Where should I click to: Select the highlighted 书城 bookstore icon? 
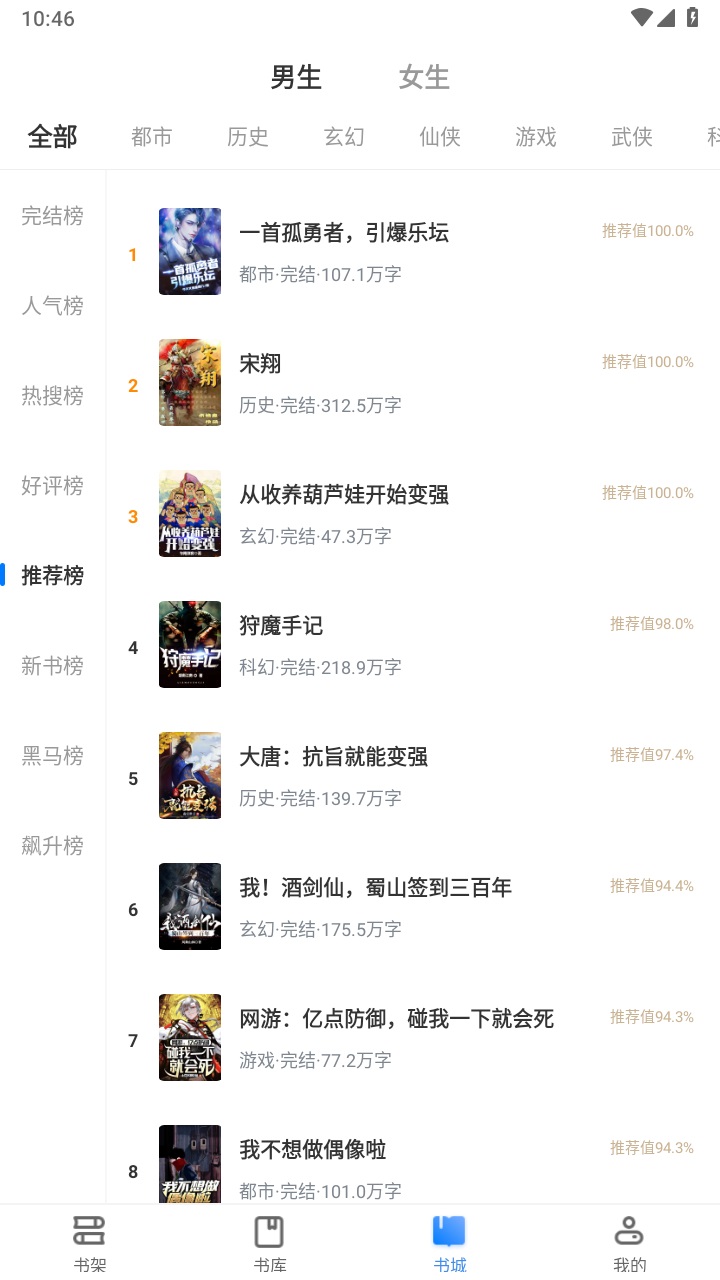(449, 1240)
